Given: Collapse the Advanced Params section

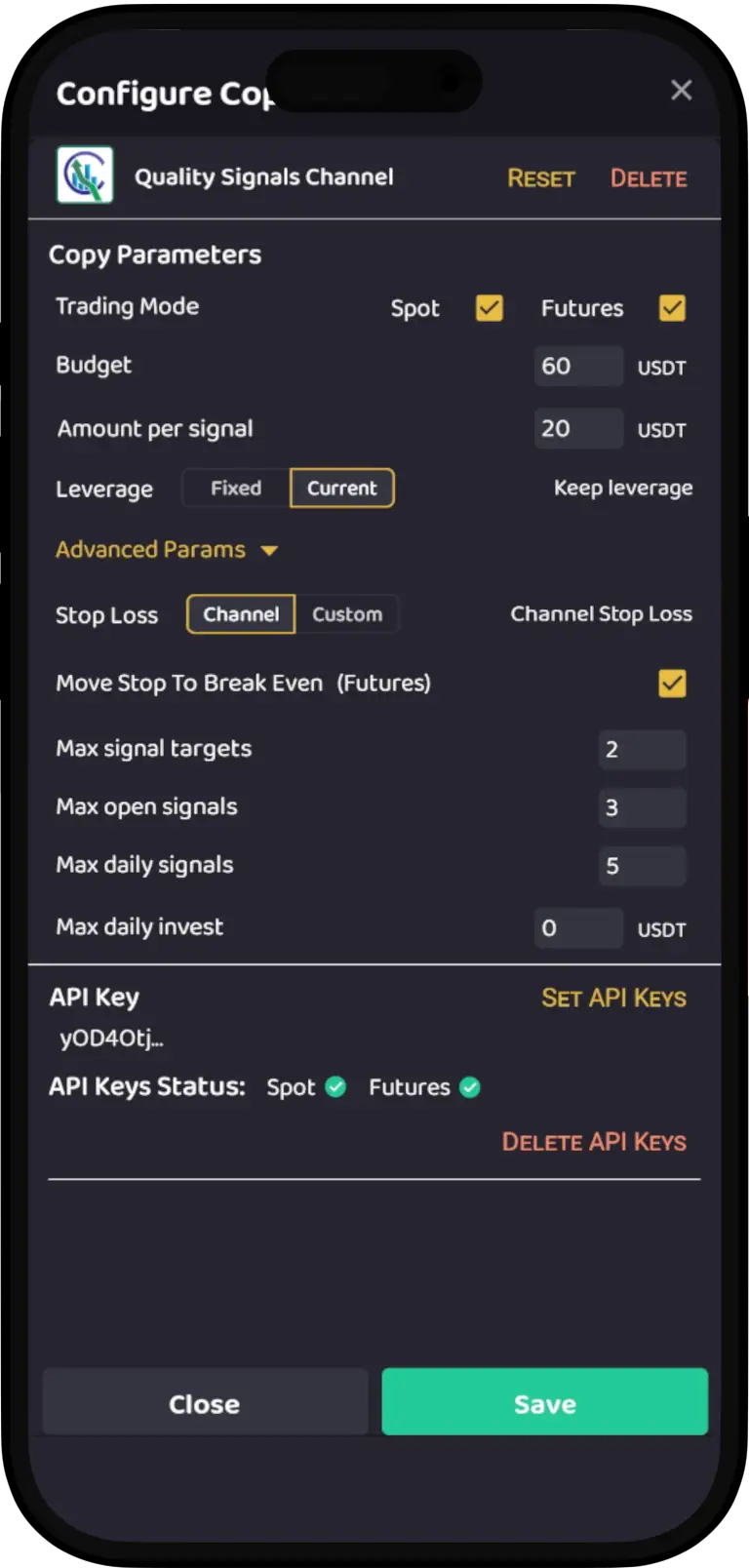Looking at the screenshot, I should (x=167, y=550).
